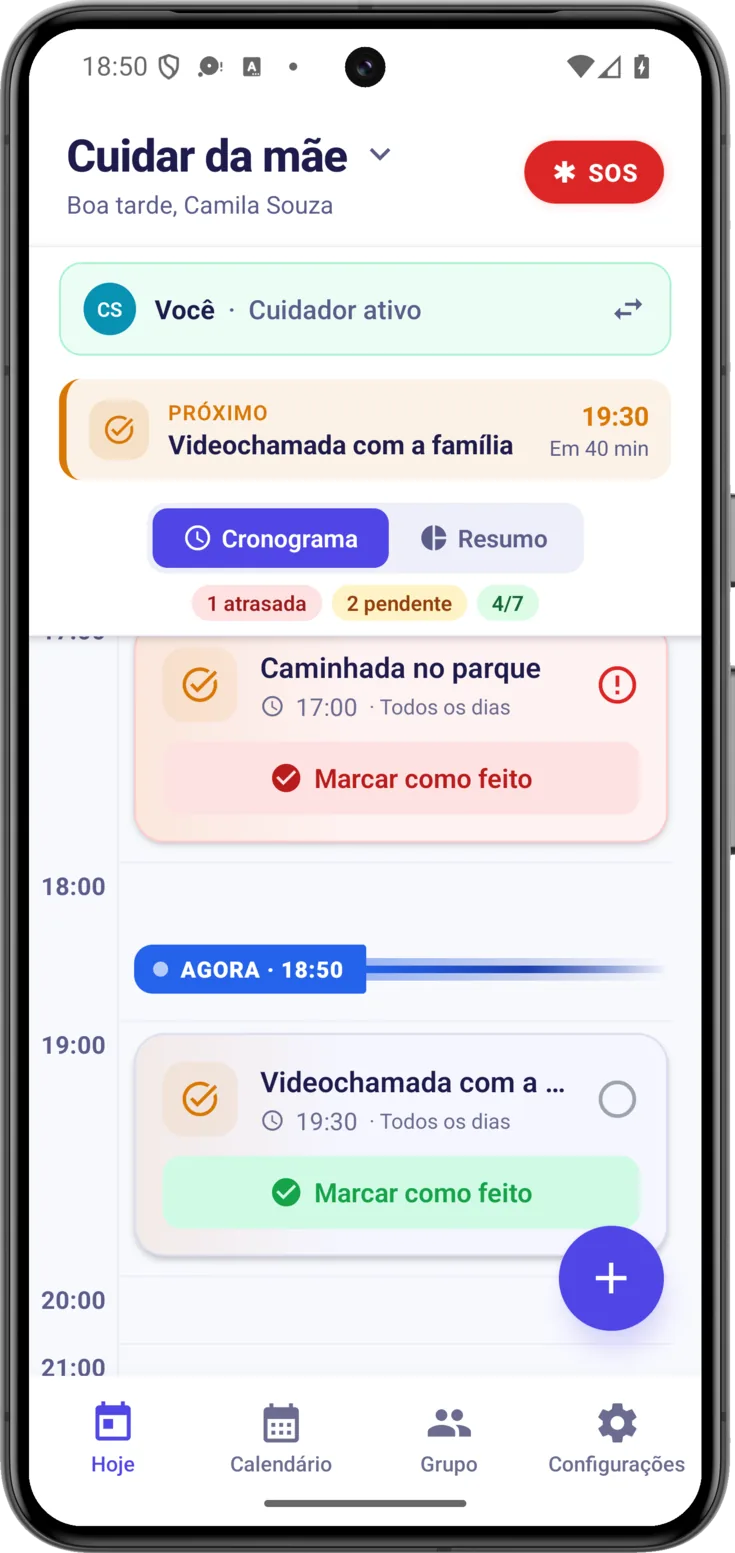Viewport: 735px width, 1553px height.
Task: Filter by the 2 pendente chip
Action: pos(399,604)
